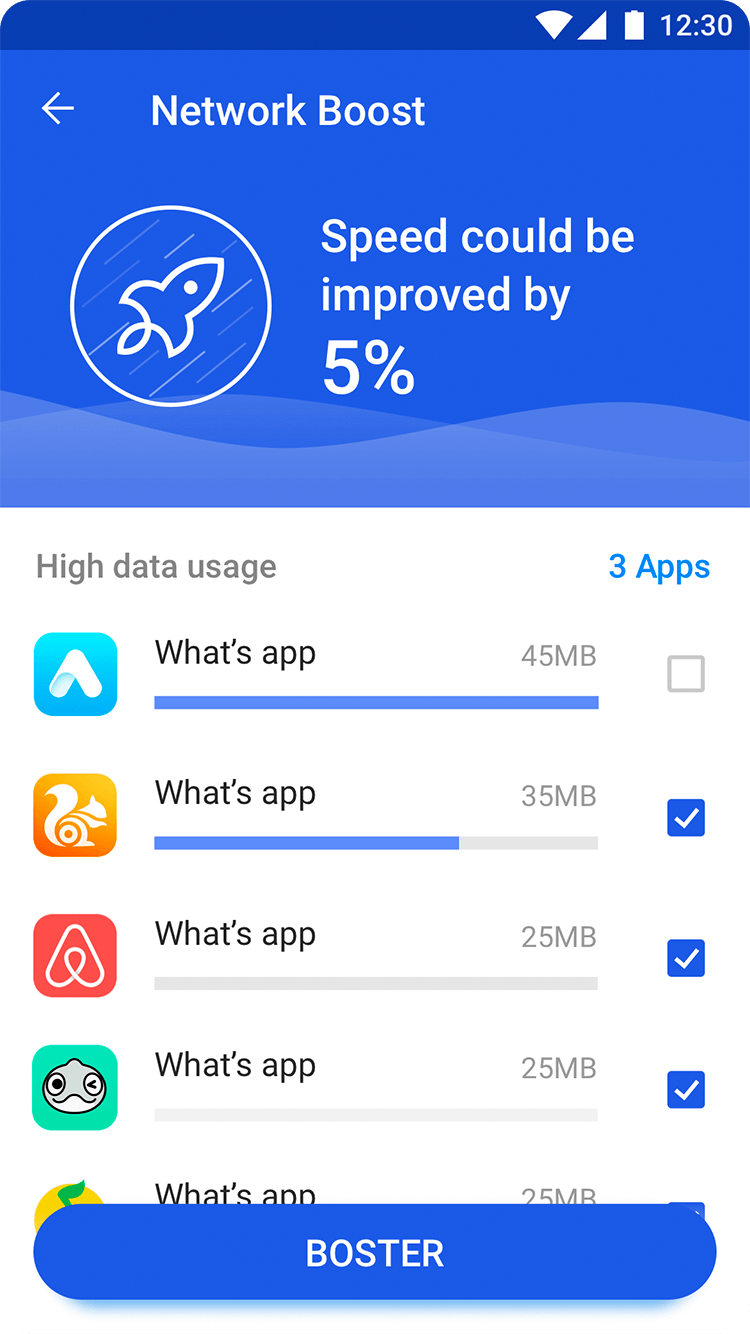Open the row with the blue A icon
The width and height of the screenshot is (750, 1334).
375,674
